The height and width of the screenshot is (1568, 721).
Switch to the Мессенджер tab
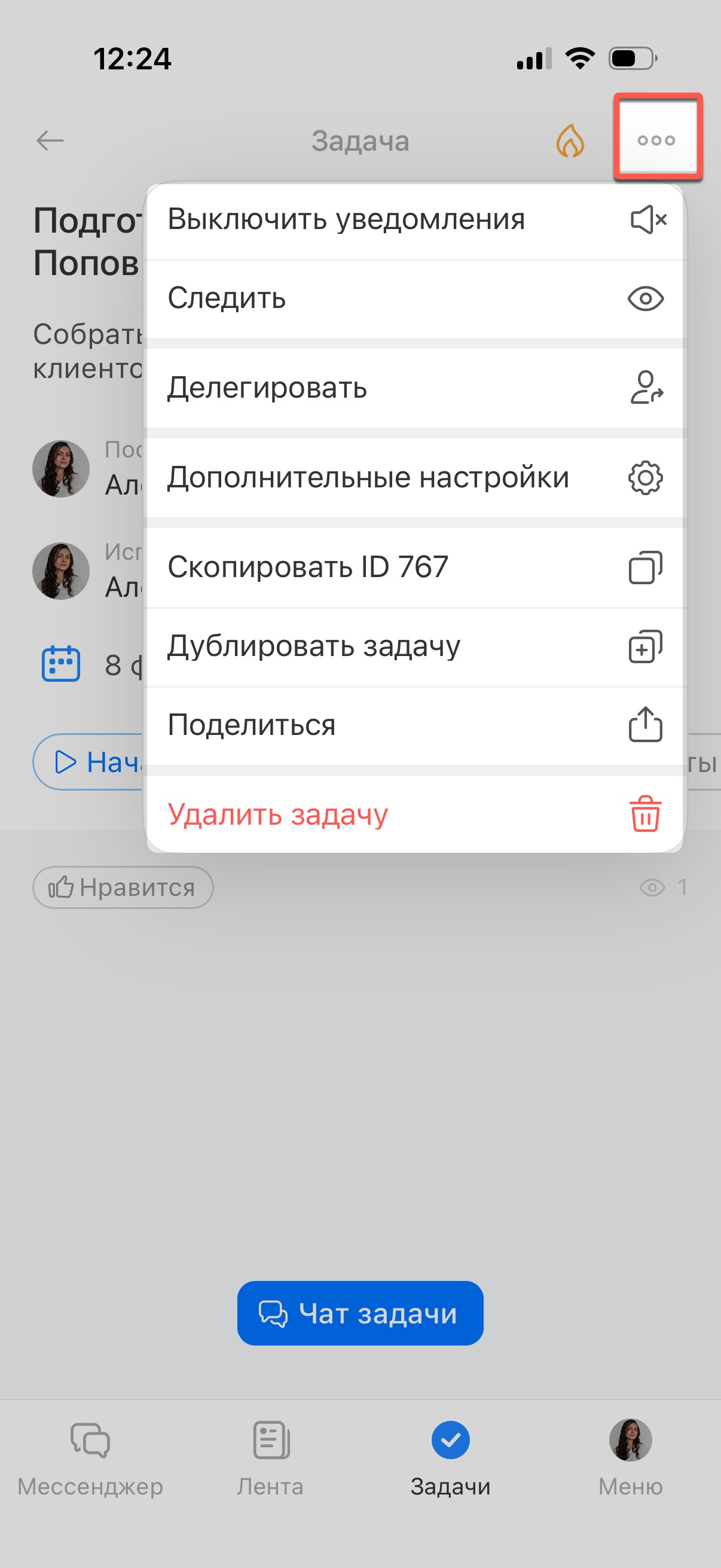coord(90,1458)
